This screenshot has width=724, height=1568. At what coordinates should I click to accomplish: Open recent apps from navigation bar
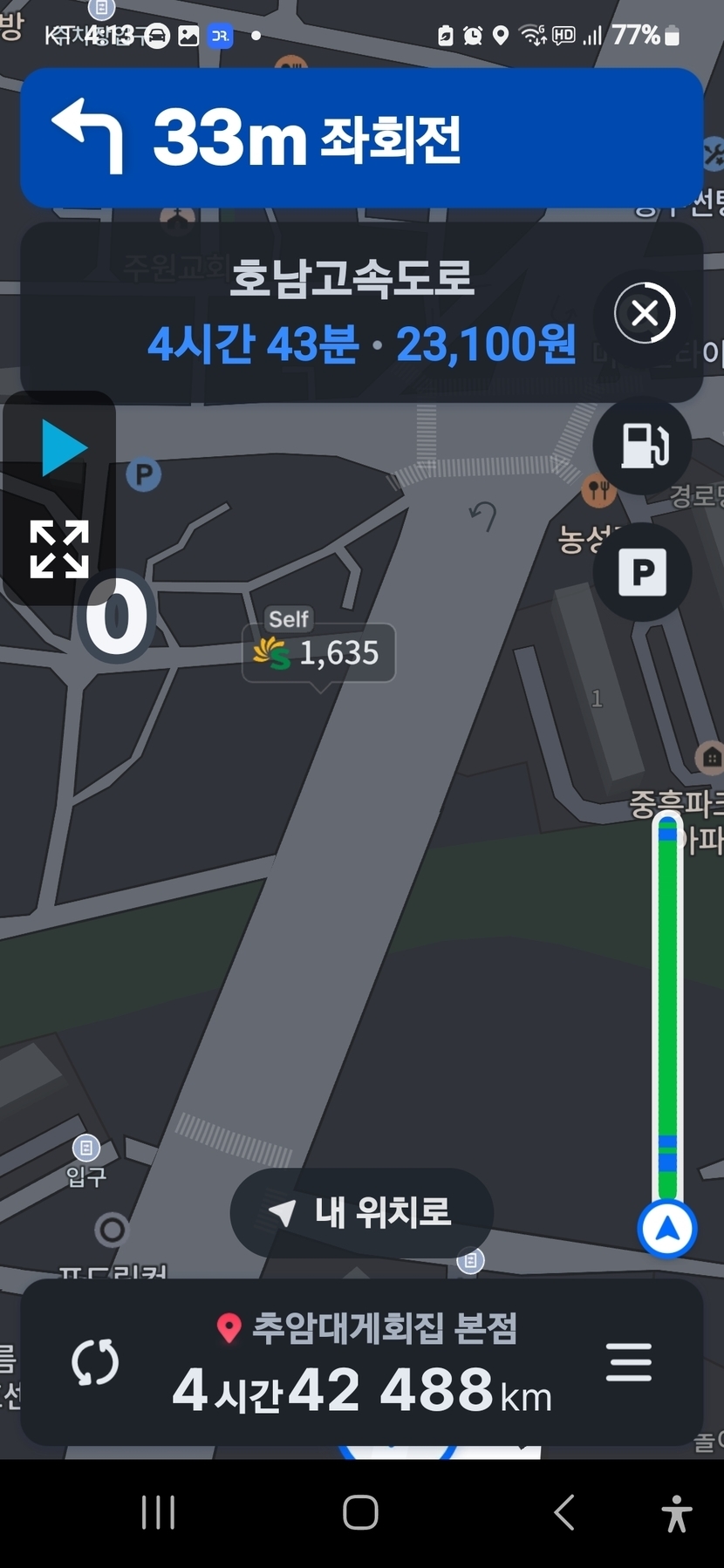(x=158, y=1512)
